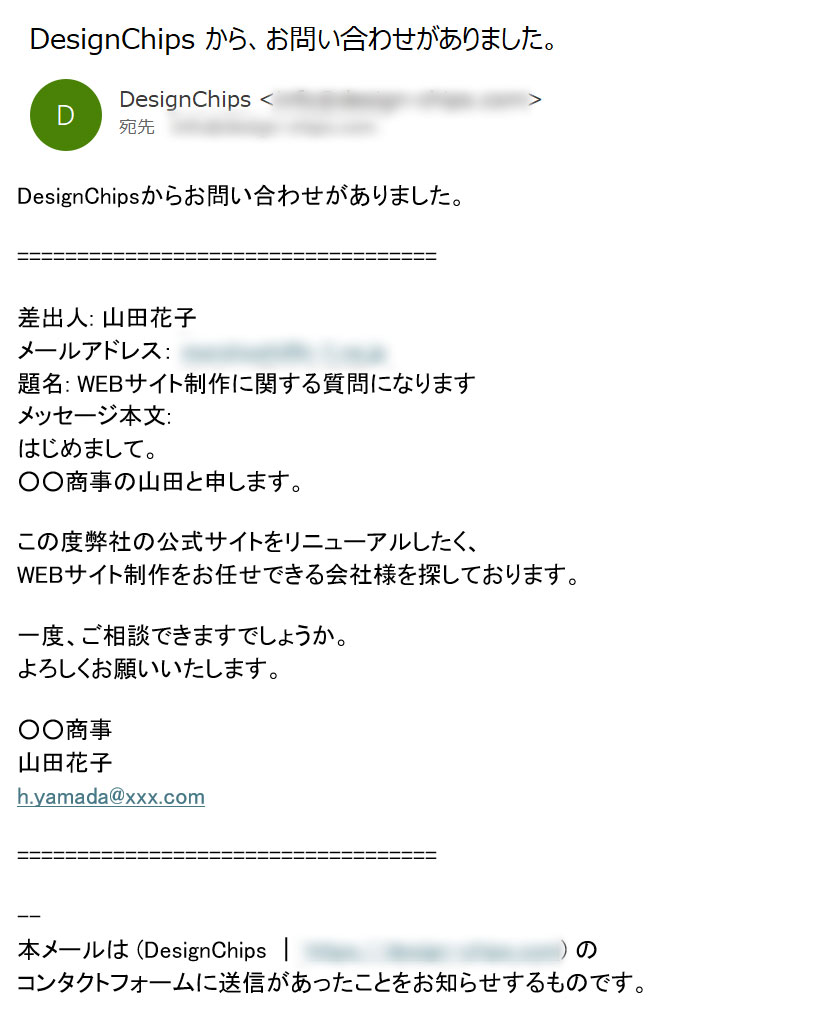Viewport: 825px width, 1025px height.
Task: Open the h.yamada@xxx.com email link
Action: [x=111, y=797]
